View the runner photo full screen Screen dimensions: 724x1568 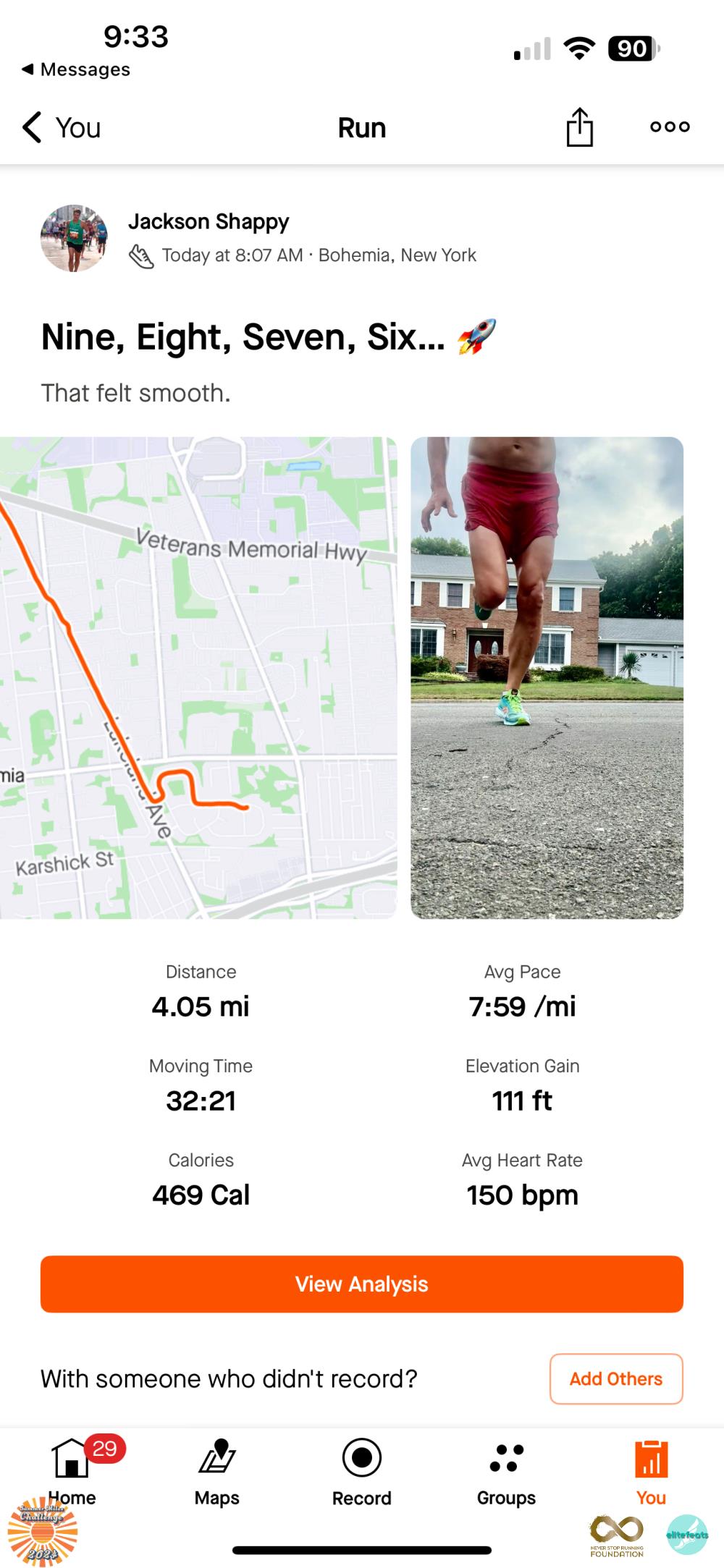[x=547, y=677]
